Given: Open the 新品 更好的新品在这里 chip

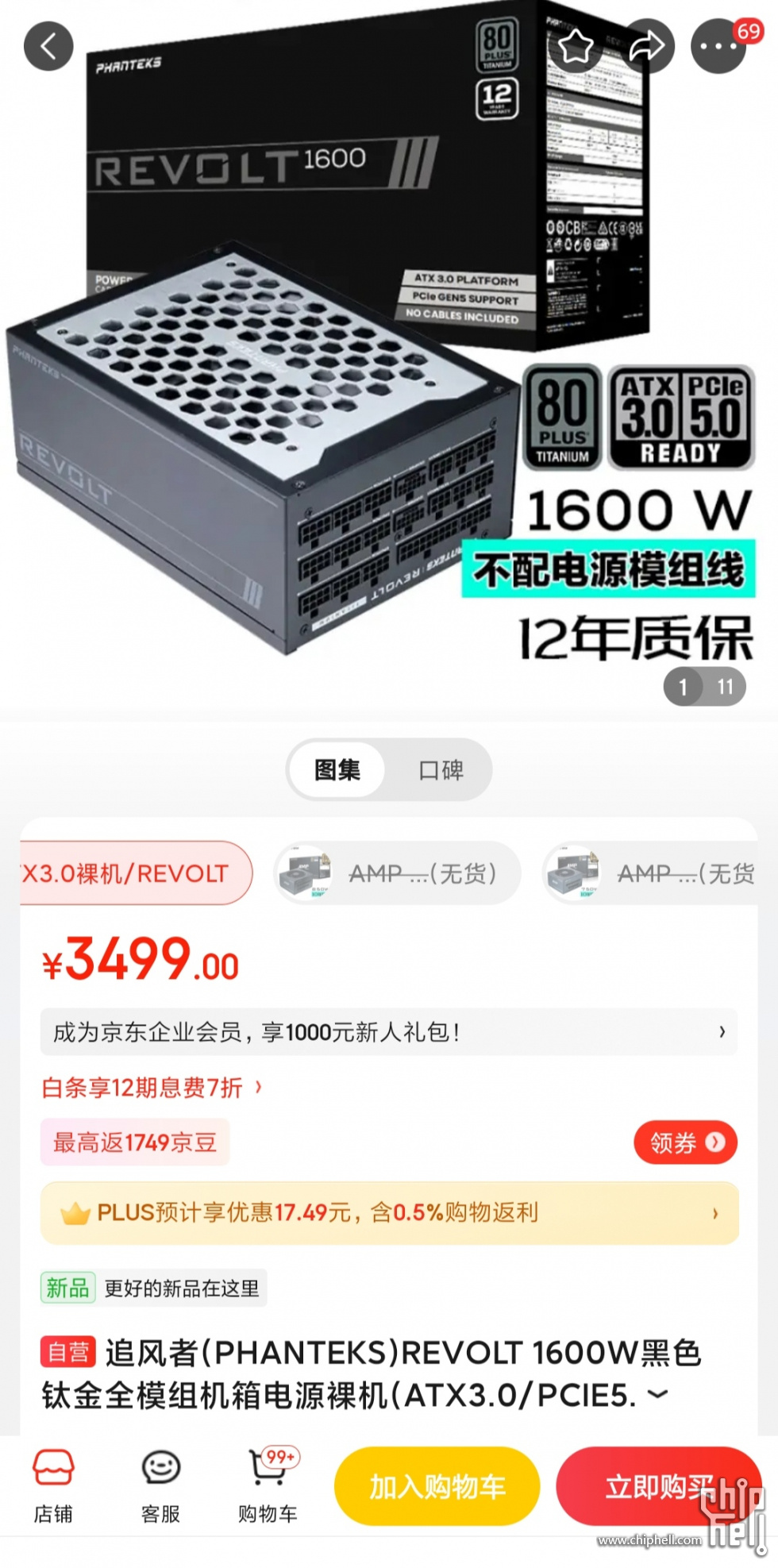Looking at the screenshot, I should [x=154, y=1288].
